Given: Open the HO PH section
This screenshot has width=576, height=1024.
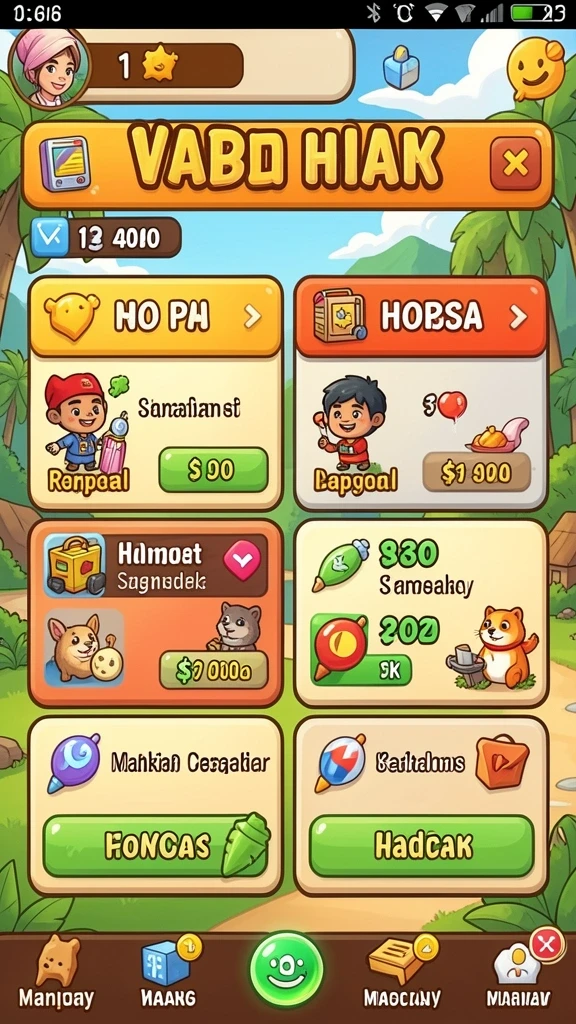Looking at the screenshot, I should 155,317.
